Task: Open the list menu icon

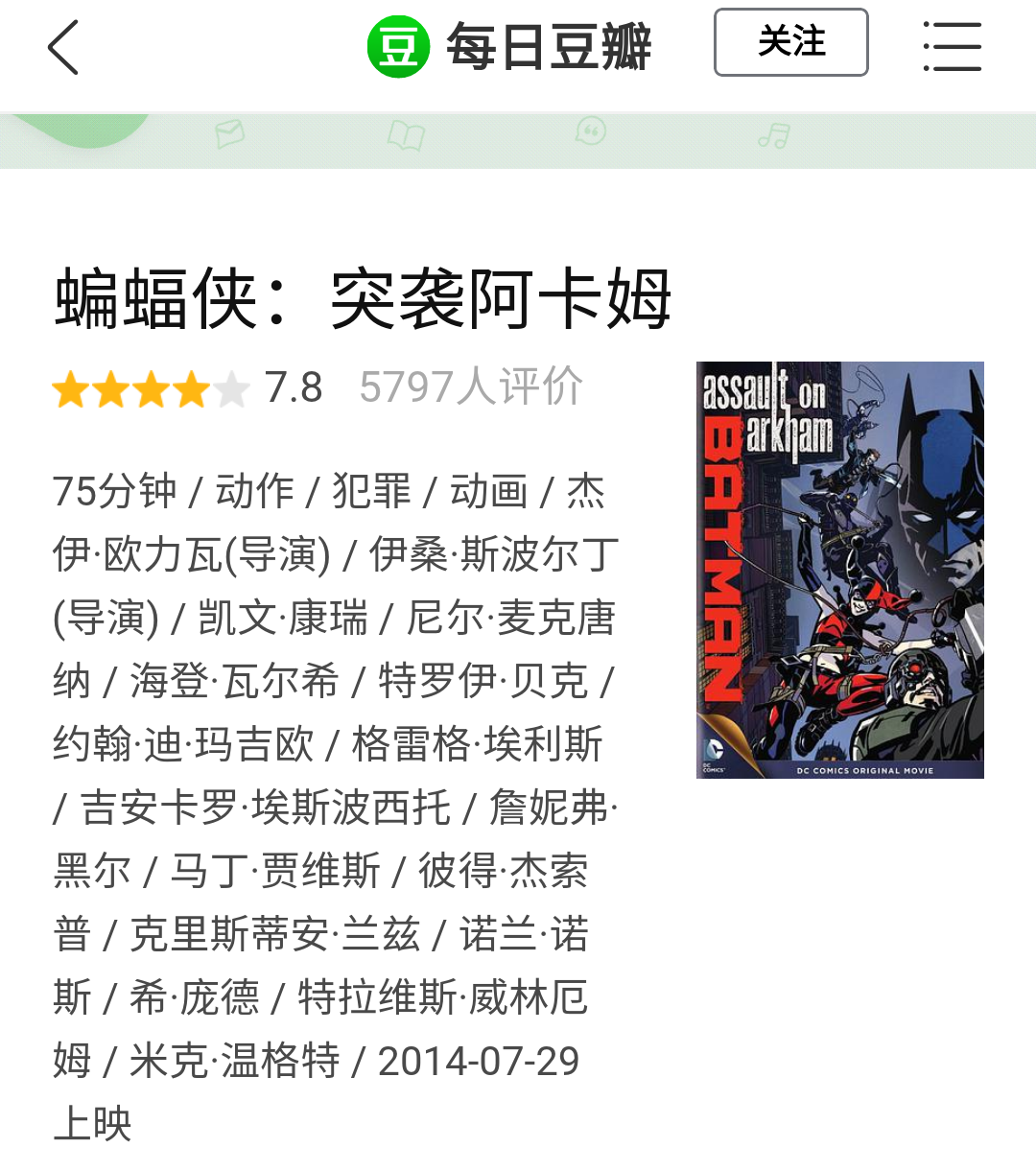Action: [952, 46]
